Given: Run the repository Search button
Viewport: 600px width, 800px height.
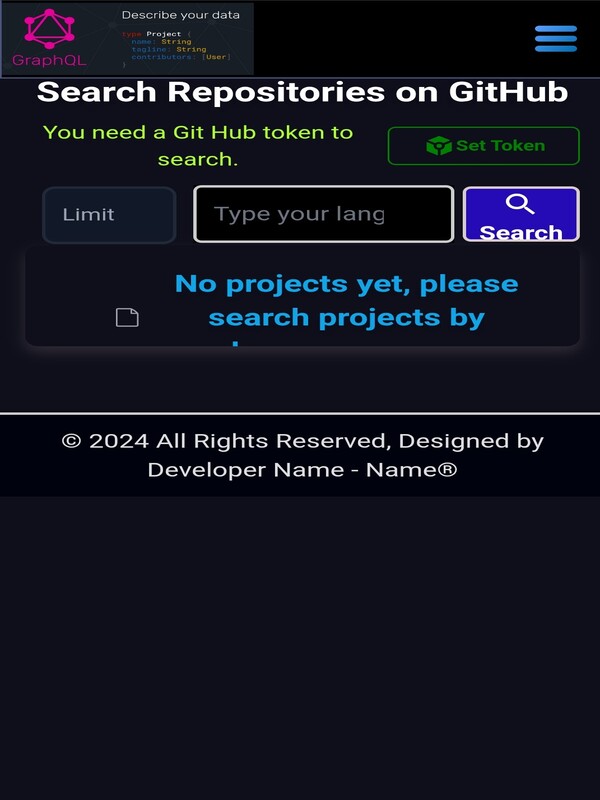Looking at the screenshot, I should [x=520, y=215].
